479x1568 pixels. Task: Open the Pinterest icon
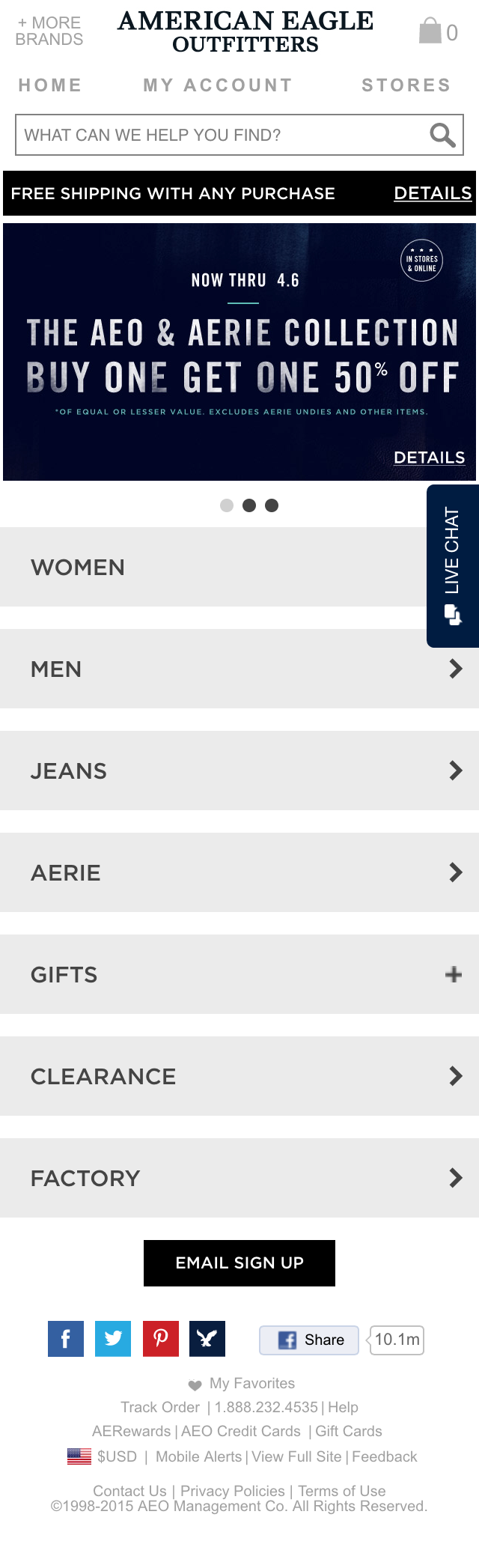pos(161,1339)
